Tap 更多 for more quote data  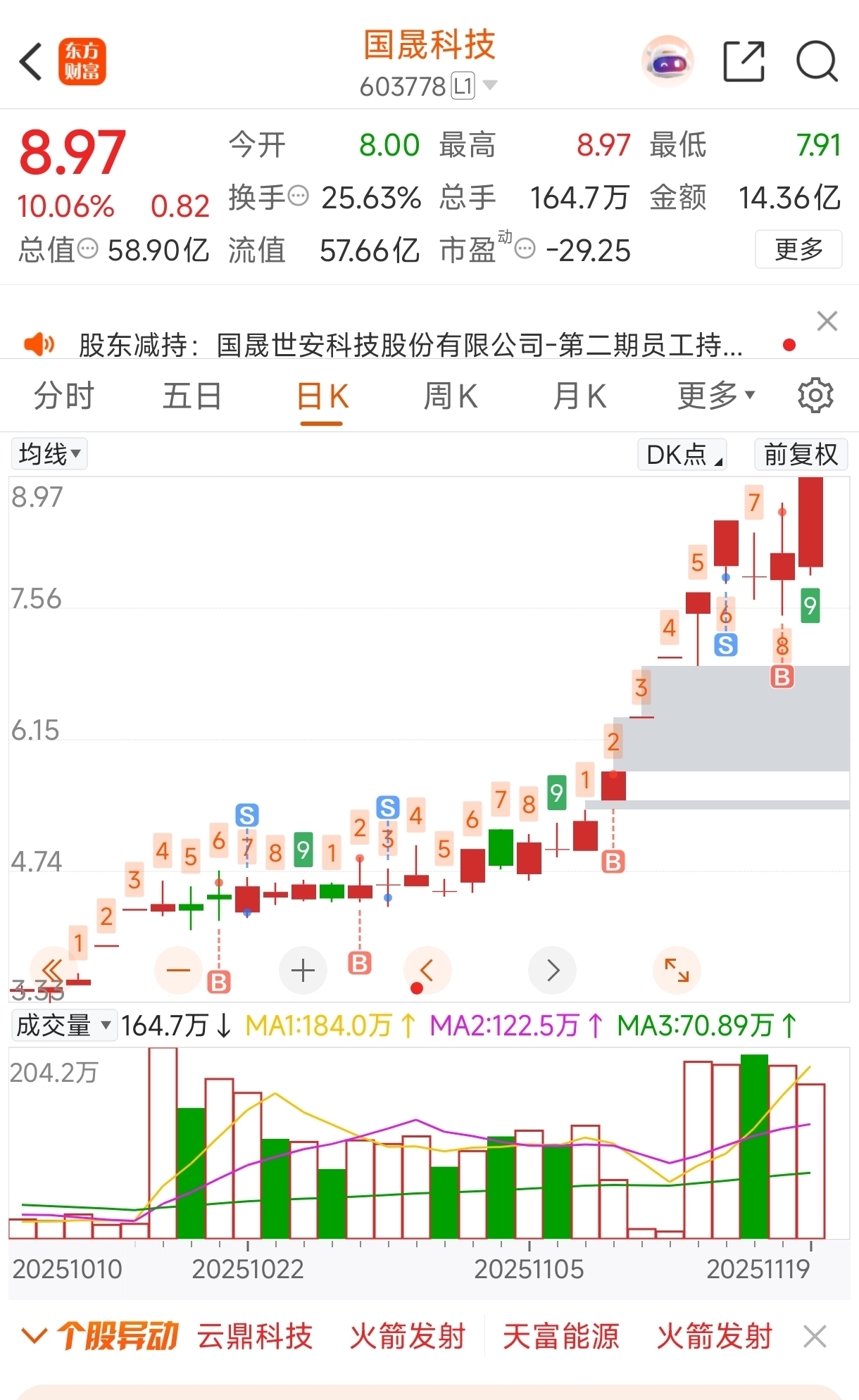[798, 249]
